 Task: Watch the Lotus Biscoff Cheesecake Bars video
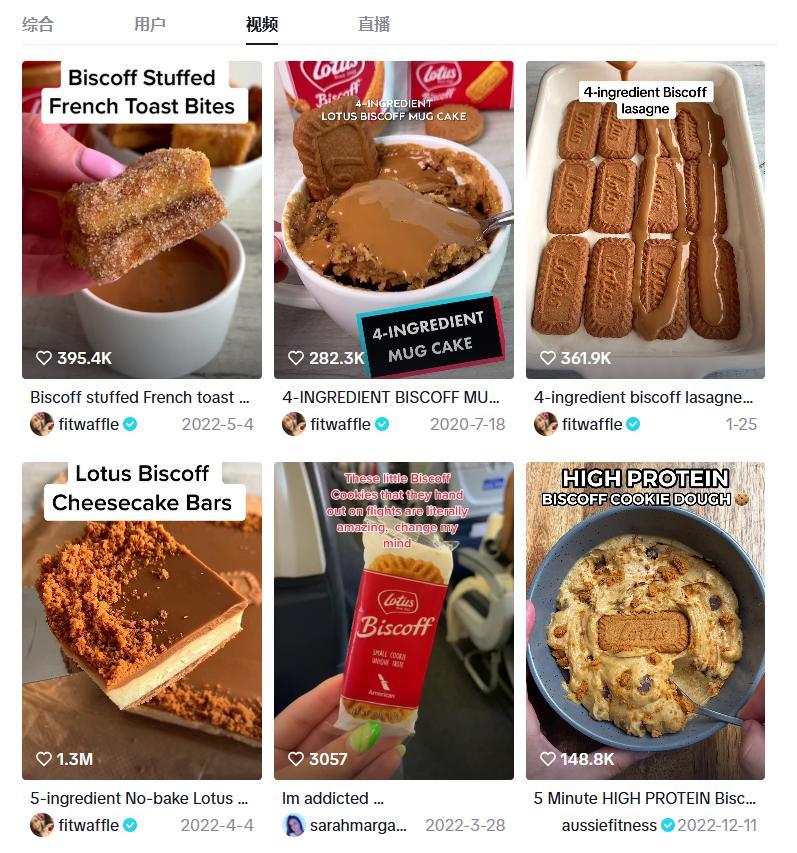[142, 620]
